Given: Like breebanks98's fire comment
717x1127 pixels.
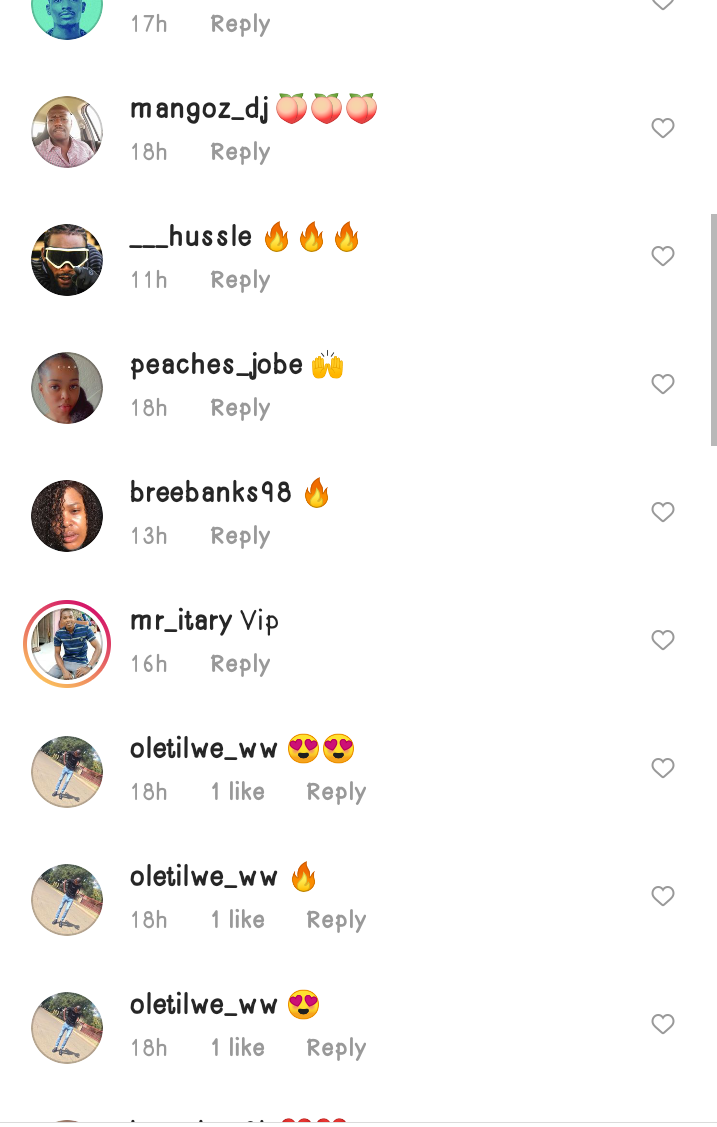Looking at the screenshot, I should pyautogui.click(x=662, y=512).
